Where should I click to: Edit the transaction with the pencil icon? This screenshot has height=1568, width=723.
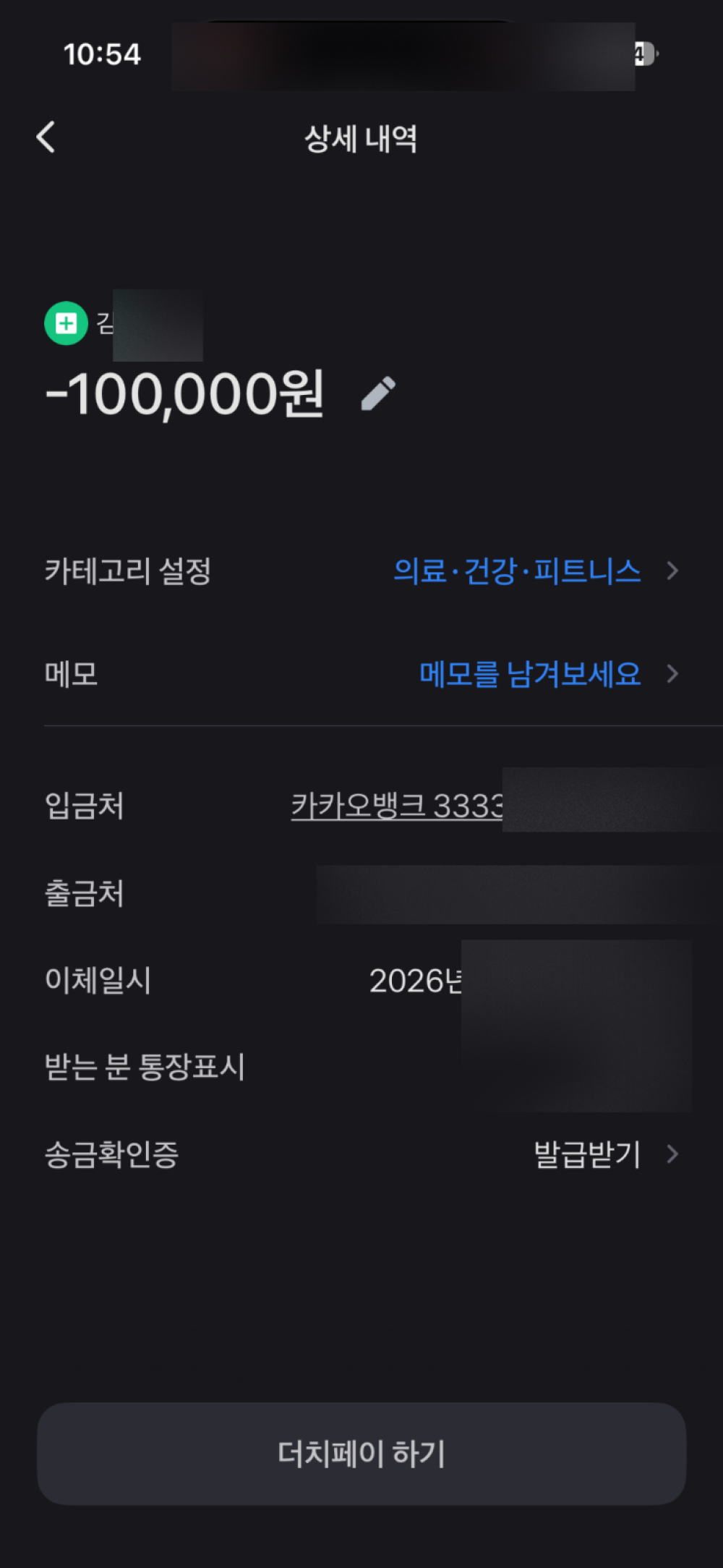click(378, 394)
